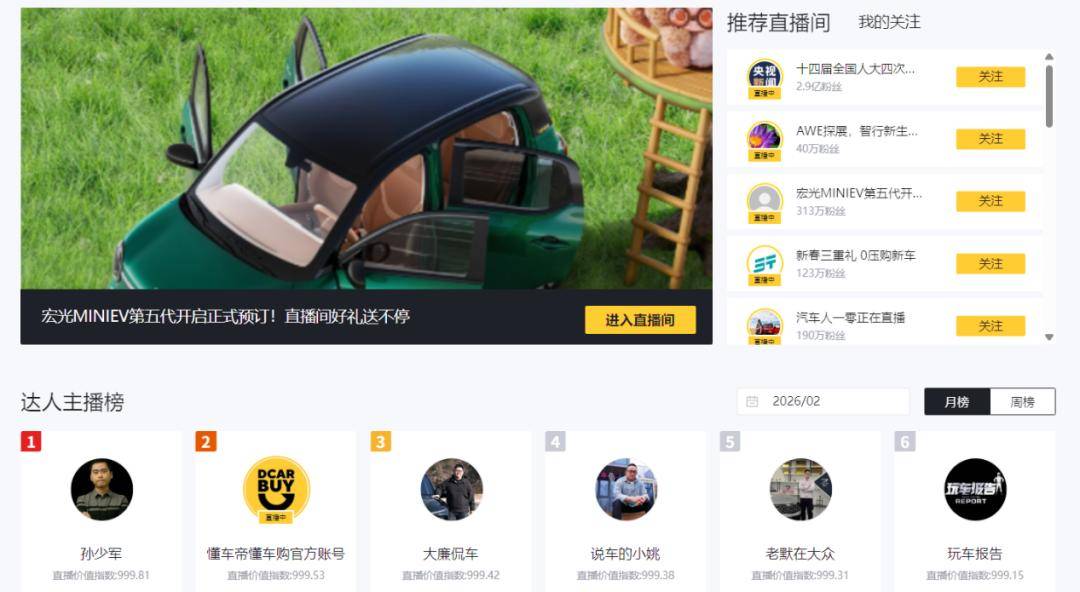Select the 推荐直播间 tab
This screenshot has width=1080, height=592.
tap(778, 23)
